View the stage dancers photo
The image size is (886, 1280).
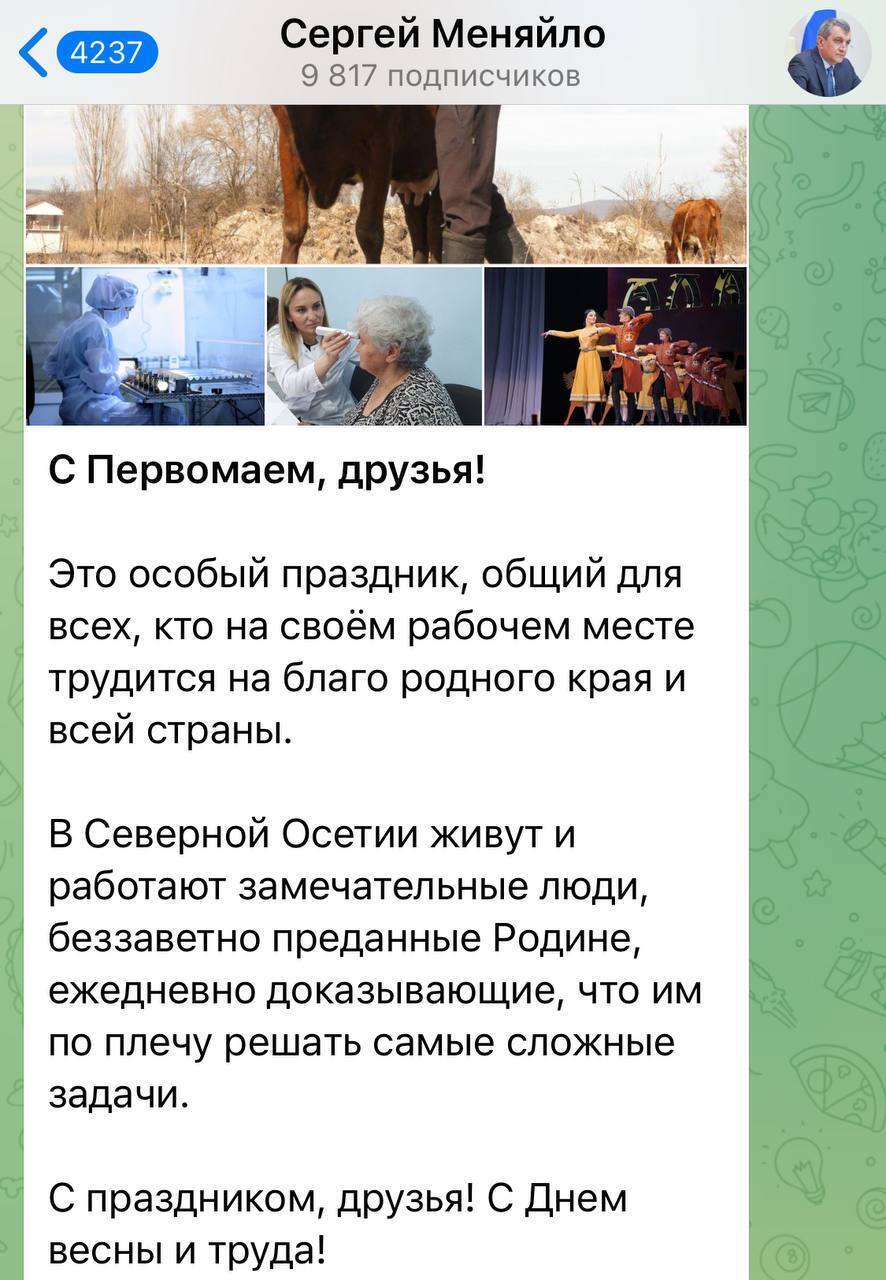click(x=615, y=346)
